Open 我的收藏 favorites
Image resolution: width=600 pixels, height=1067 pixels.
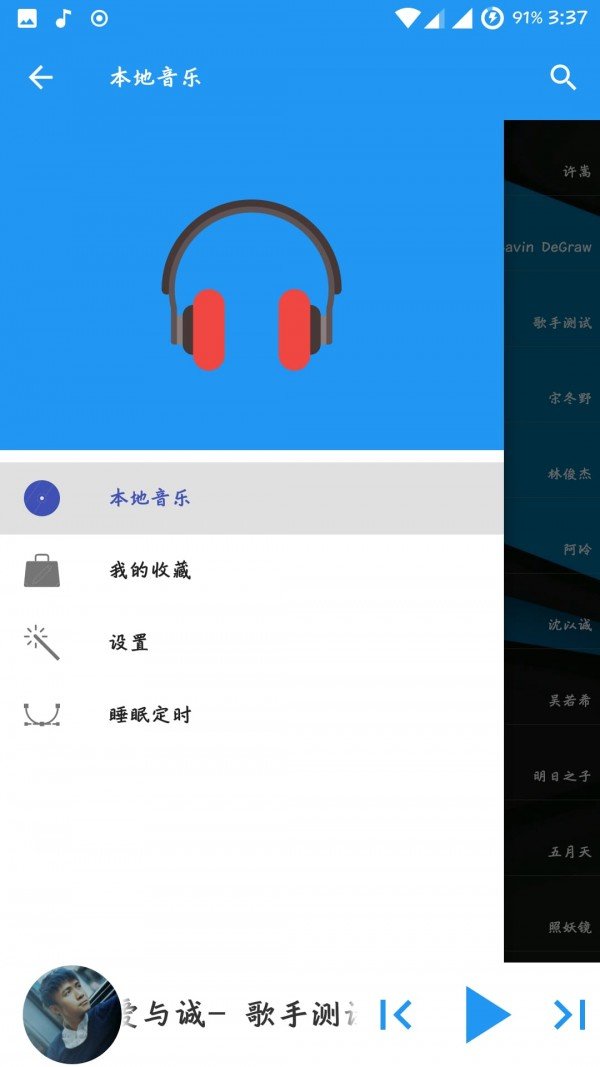click(150, 570)
